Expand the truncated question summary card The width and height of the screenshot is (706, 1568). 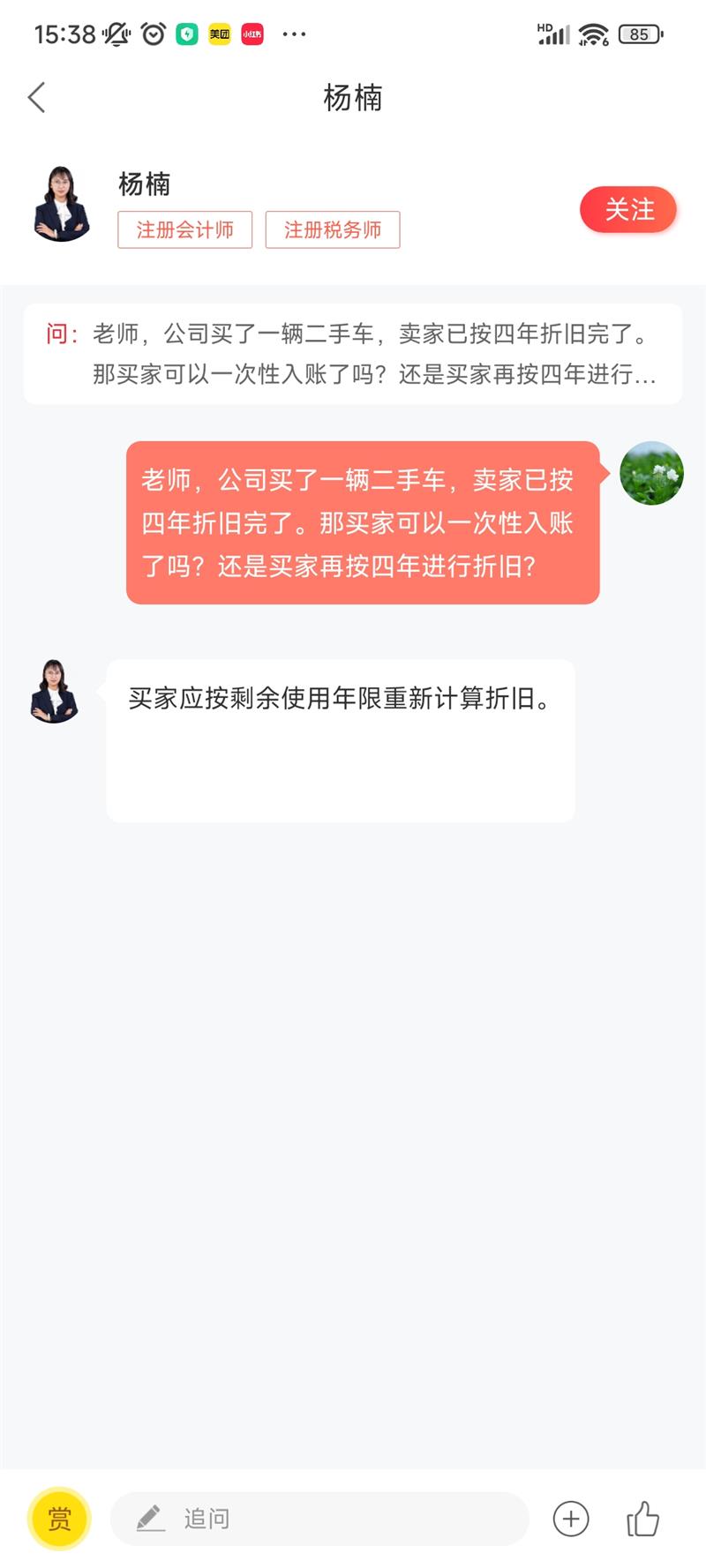click(352, 354)
